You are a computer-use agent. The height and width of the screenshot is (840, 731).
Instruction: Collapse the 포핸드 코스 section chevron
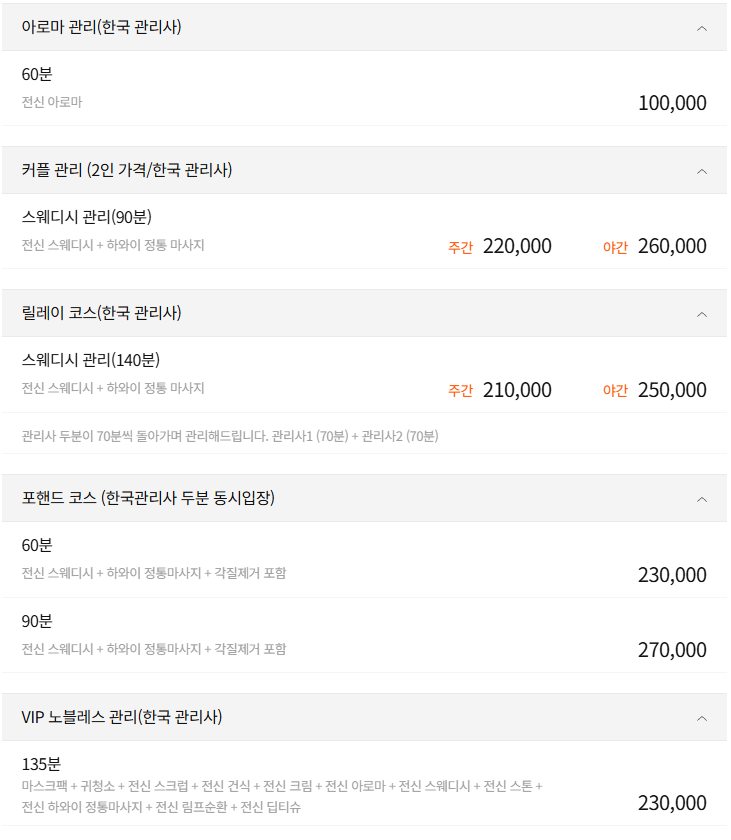pyautogui.click(x=703, y=497)
